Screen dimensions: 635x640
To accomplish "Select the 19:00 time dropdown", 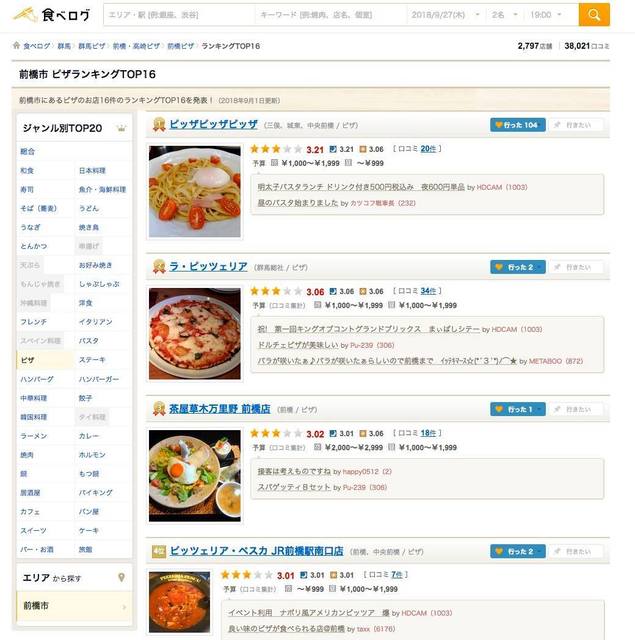I will point(549,16).
